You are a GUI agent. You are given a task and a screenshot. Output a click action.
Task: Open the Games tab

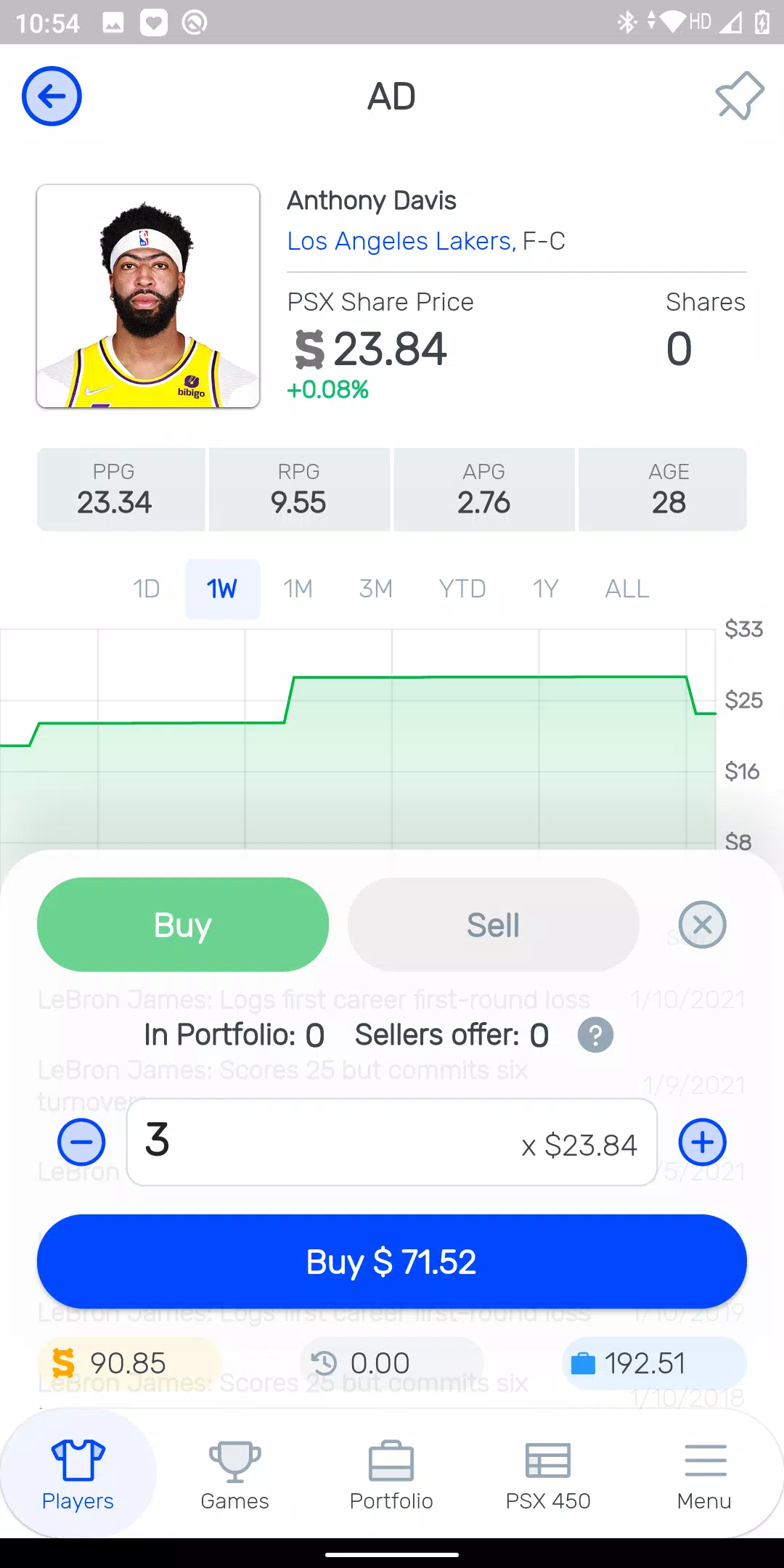pyautogui.click(x=234, y=1474)
